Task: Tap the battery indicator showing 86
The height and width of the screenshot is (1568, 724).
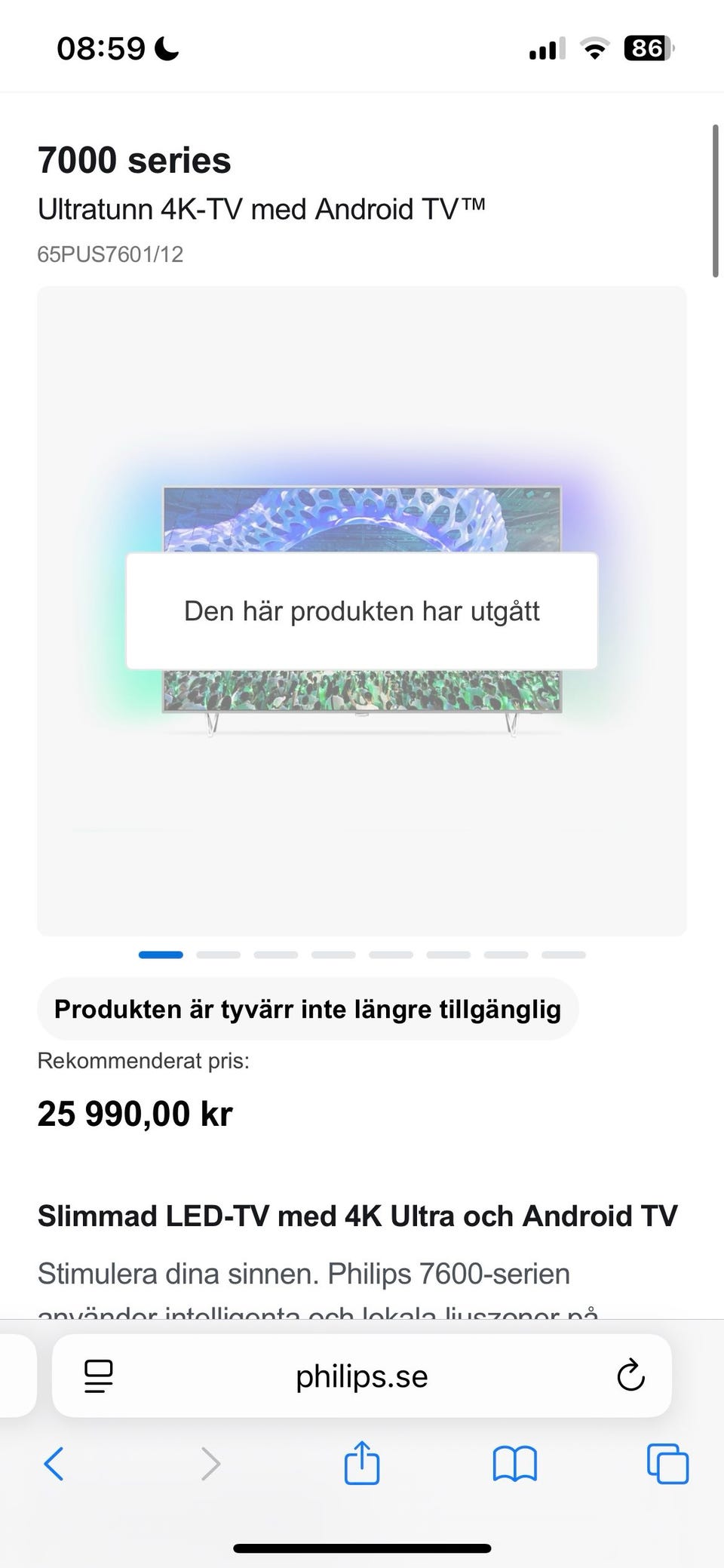Action: tap(646, 48)
